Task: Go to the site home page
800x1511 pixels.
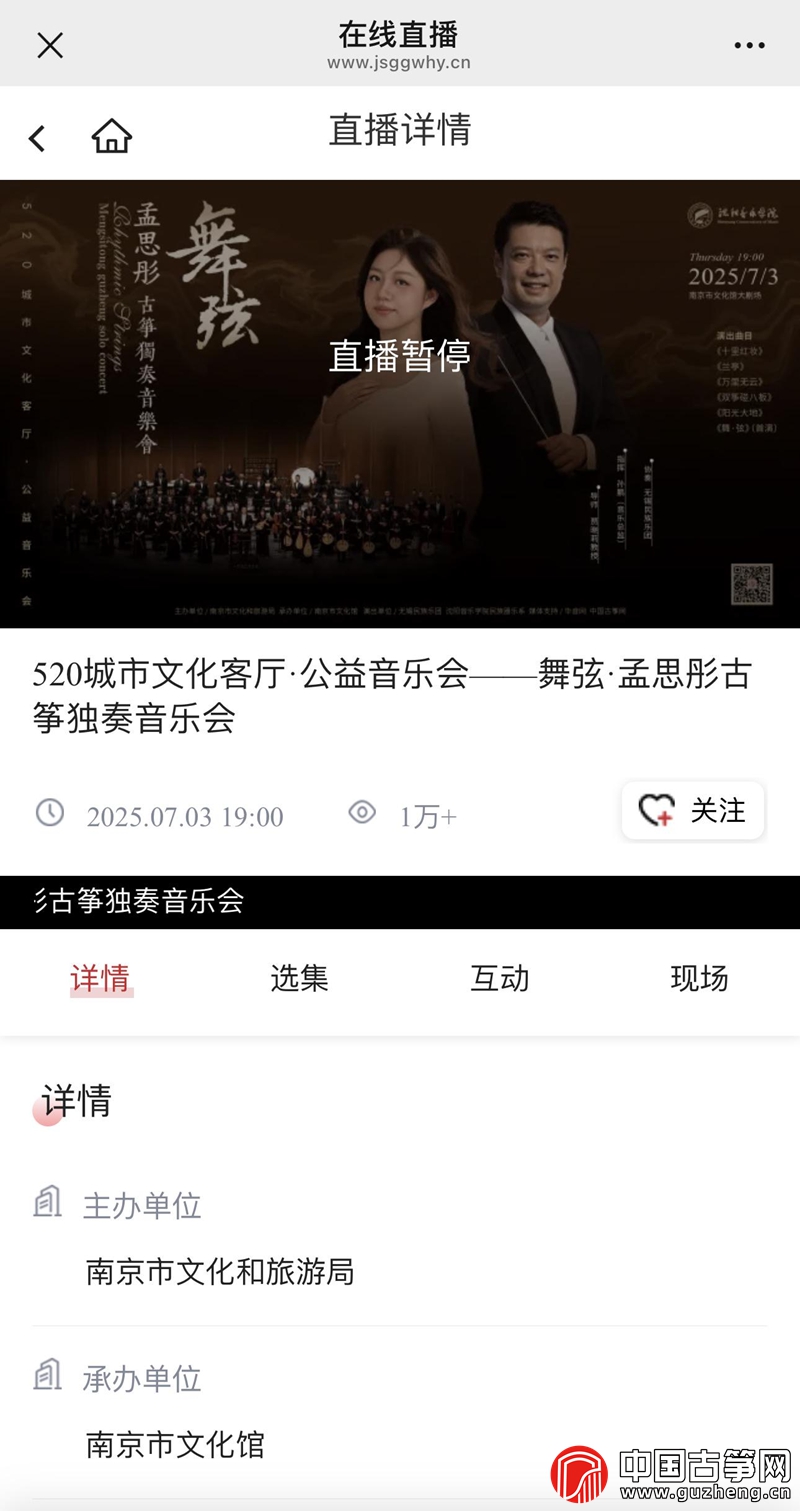Action: point(112,136)
